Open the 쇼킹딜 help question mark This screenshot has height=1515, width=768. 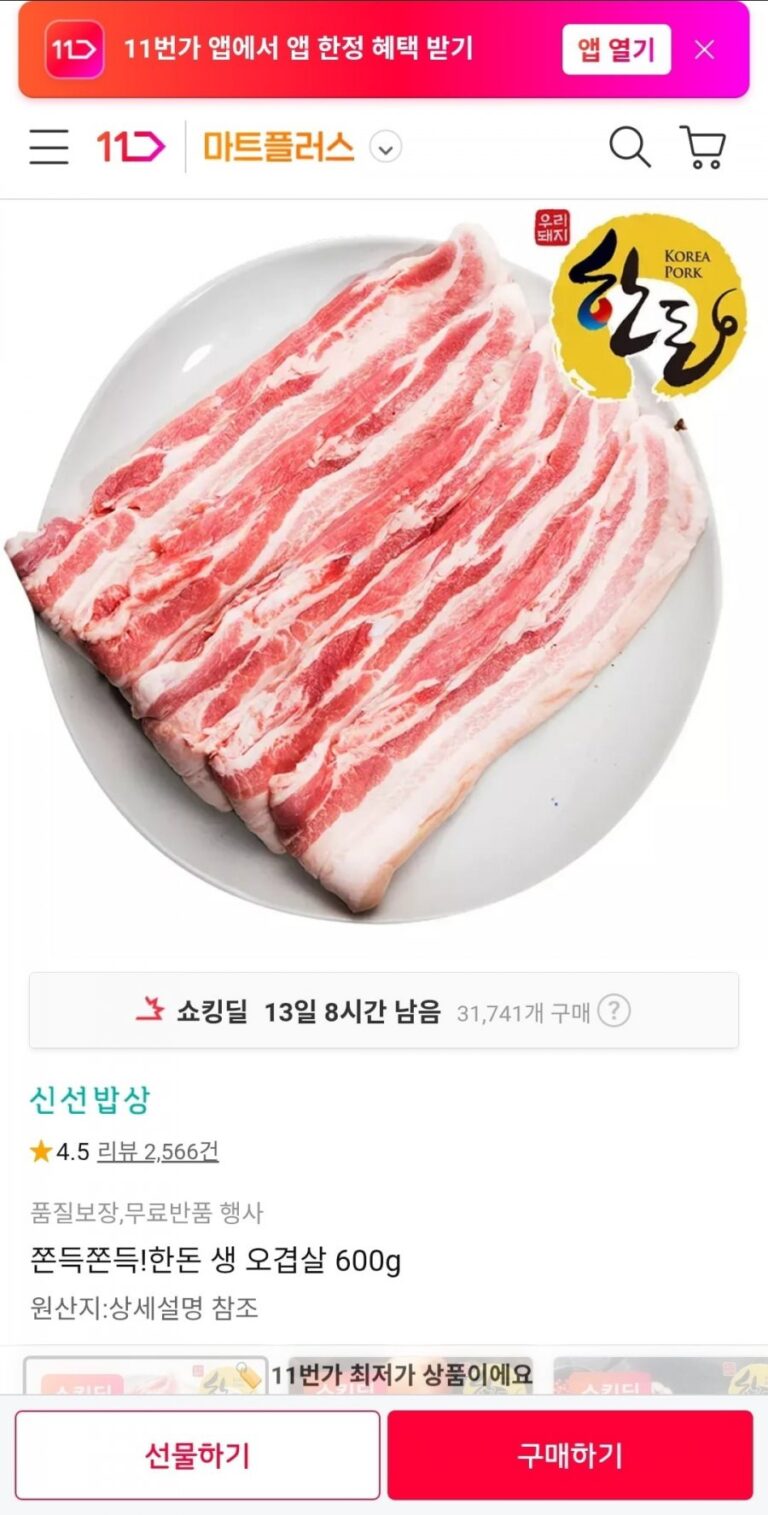614,1012
